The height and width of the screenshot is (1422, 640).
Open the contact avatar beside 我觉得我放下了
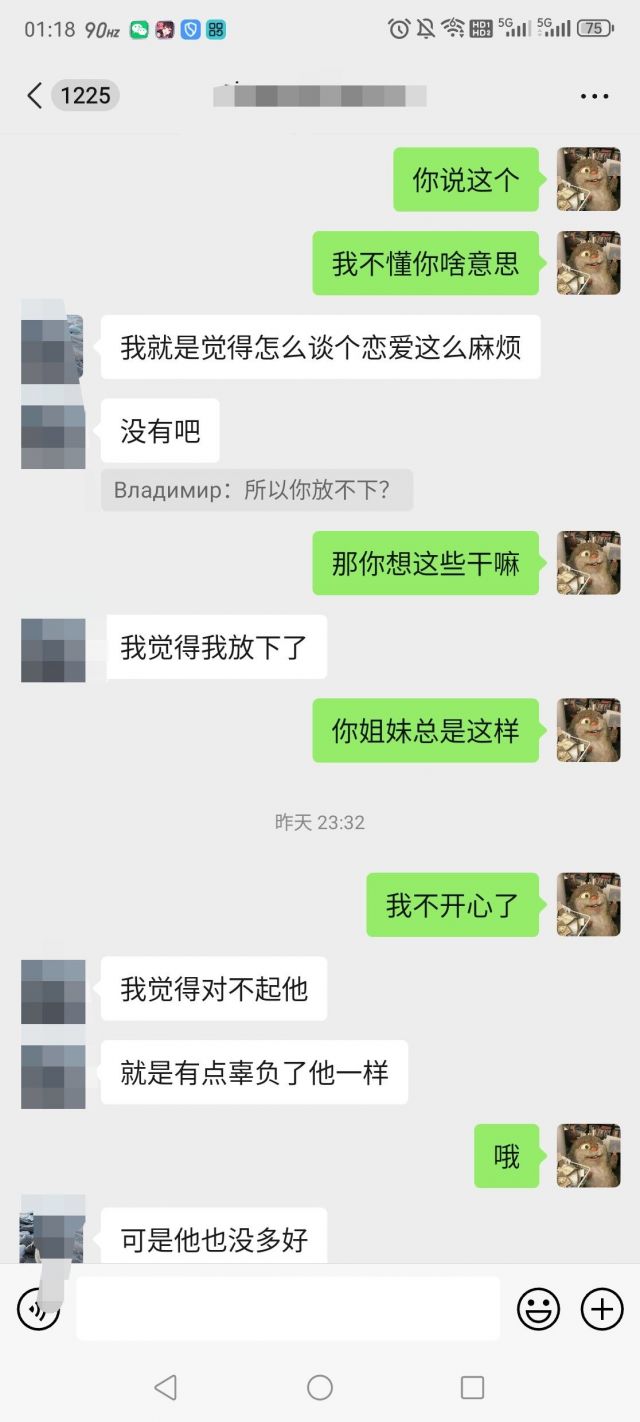53,650
